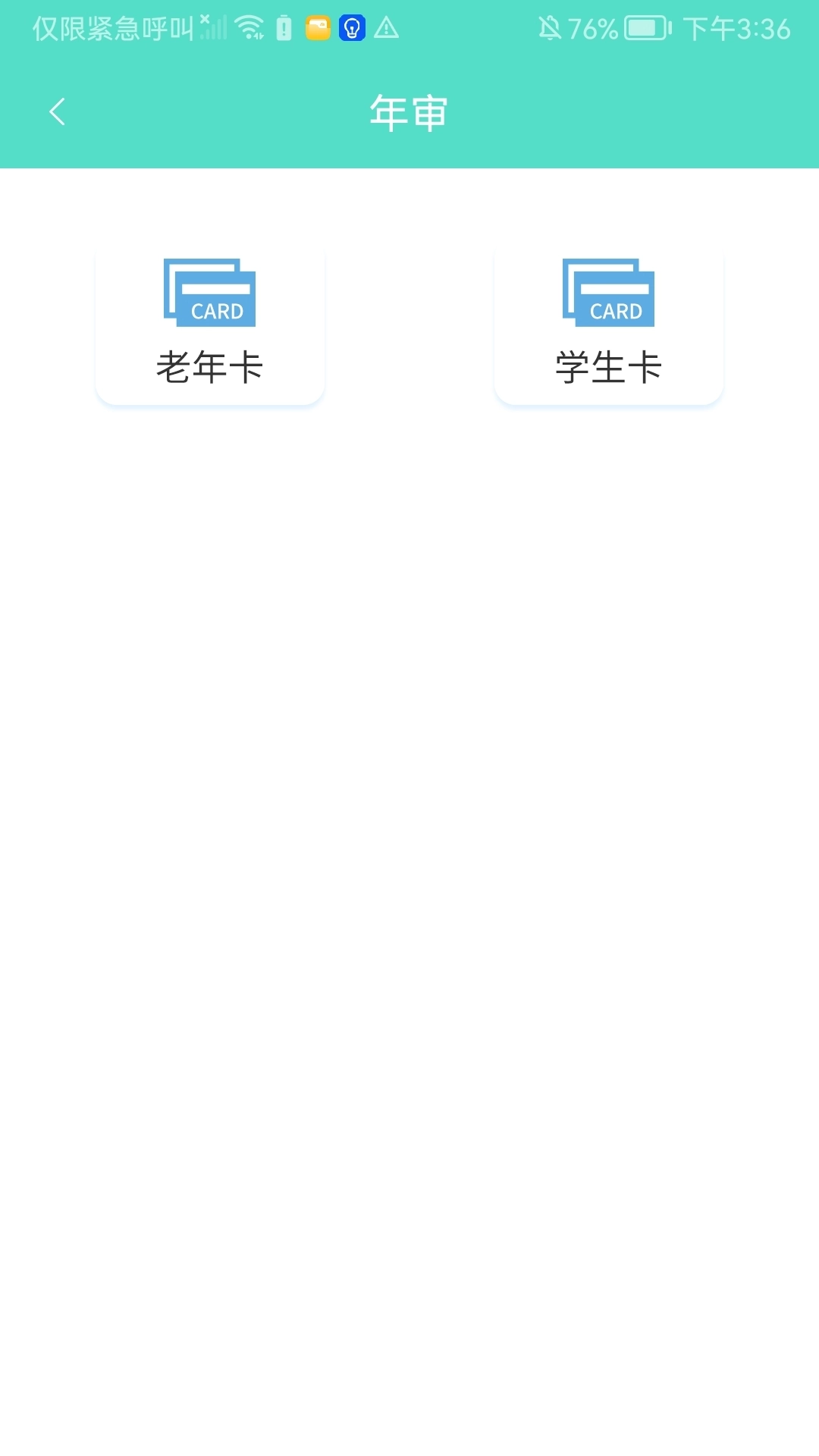This screenshot has width=819, height=1456.
Task: Tap the 学生卡 CARD icon
Action: 609,292
